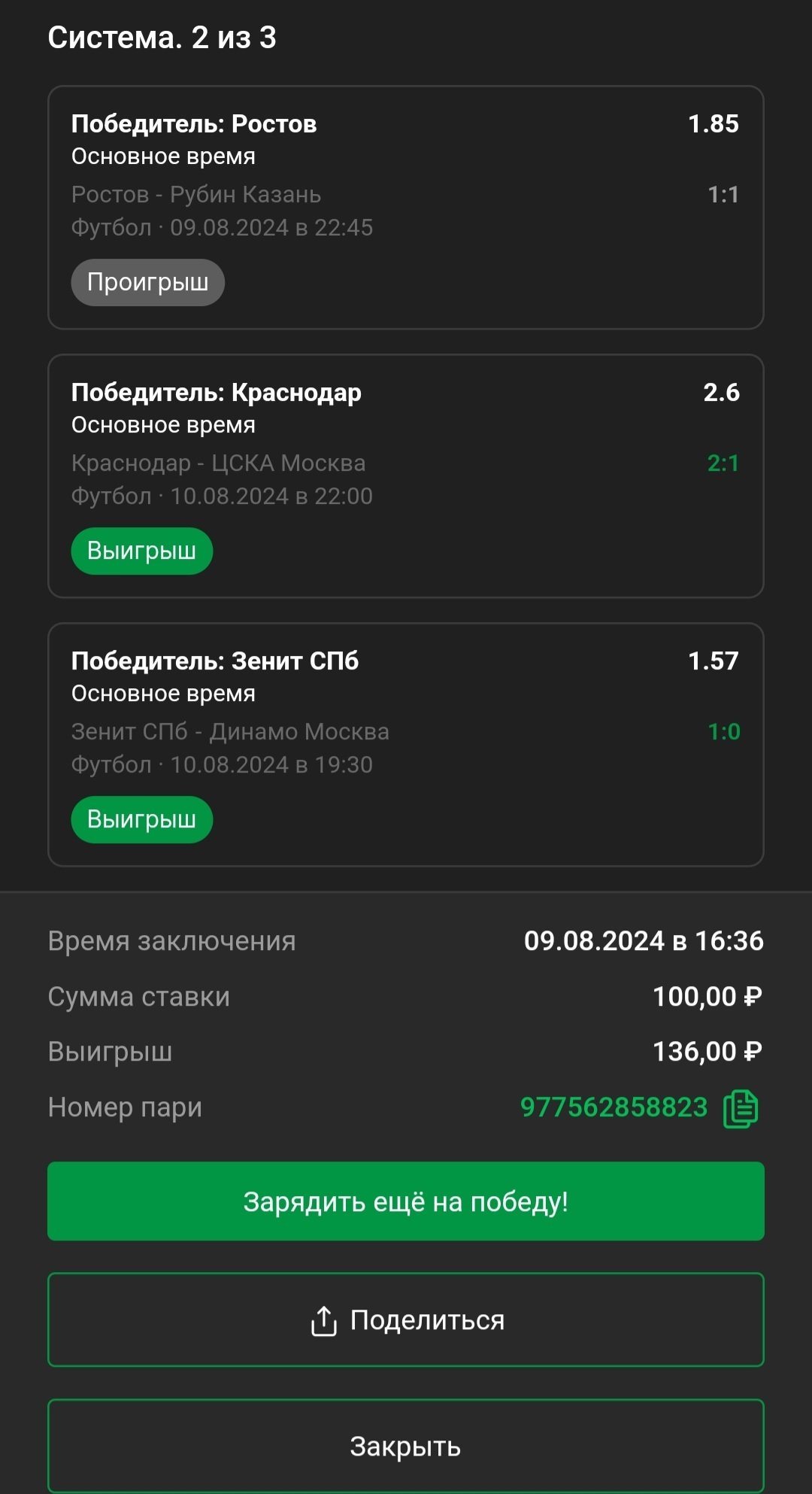Share this bet via Поделиться
The height and width of the screenshot is (1494, 812).
click(x=406, y=1320)
